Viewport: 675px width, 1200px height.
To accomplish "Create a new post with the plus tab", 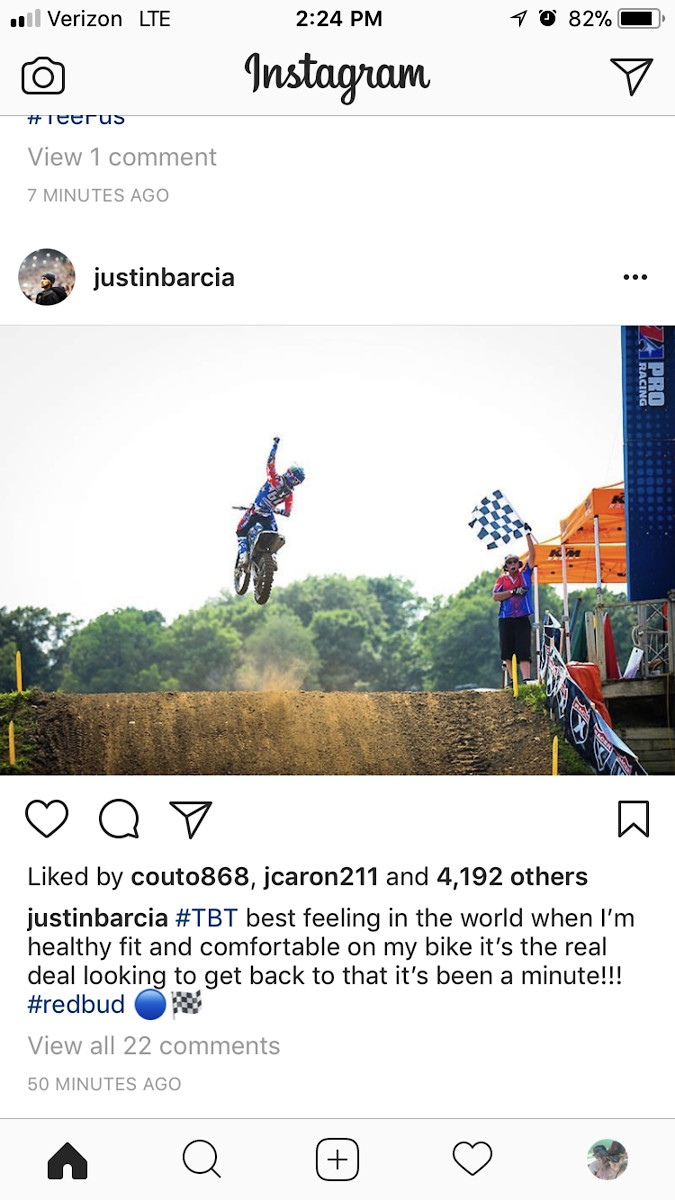I will point(337,1160).
